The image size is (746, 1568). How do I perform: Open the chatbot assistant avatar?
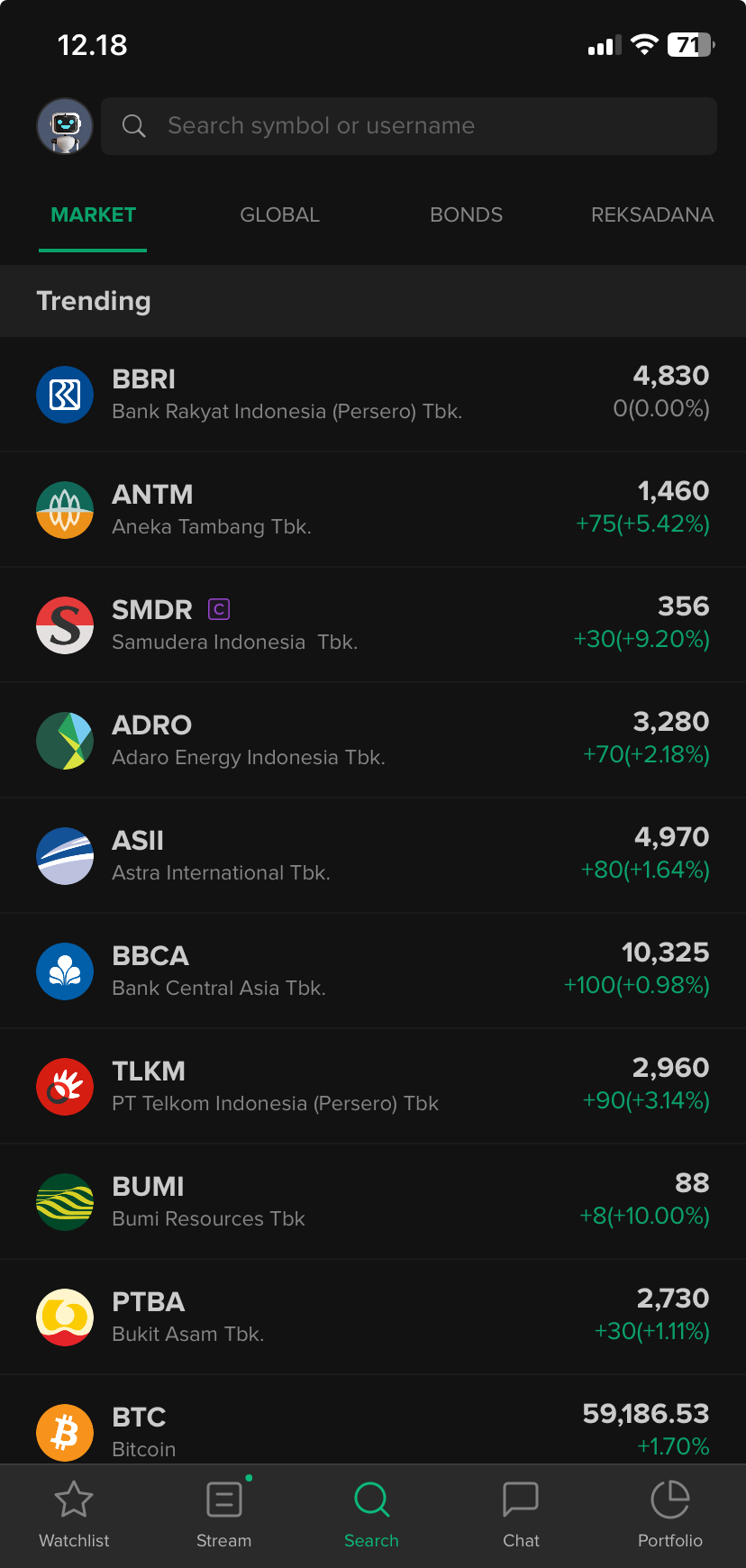point(64,125)
